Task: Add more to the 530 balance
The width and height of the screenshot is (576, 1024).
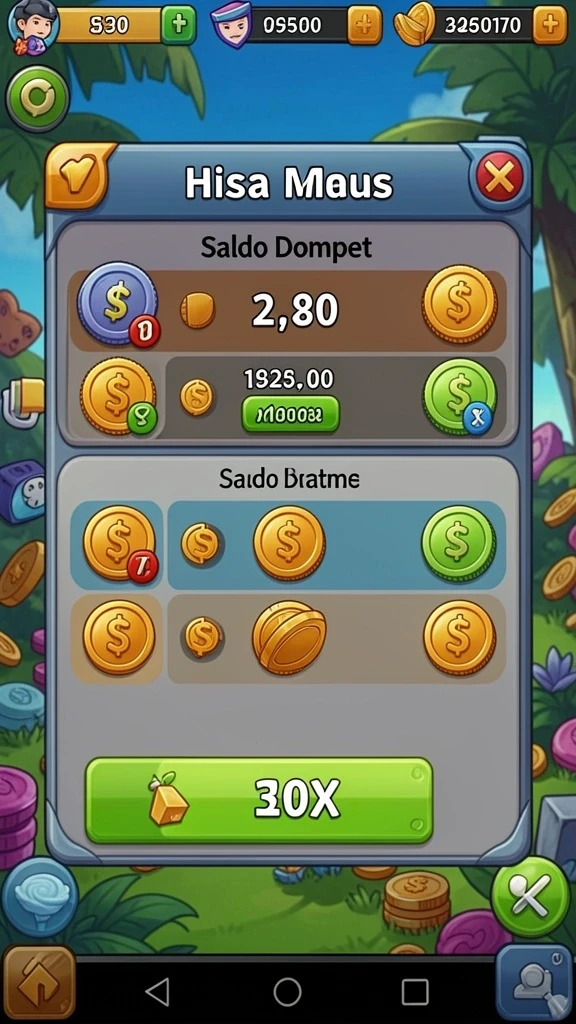Action: click(x=178, y=25)
